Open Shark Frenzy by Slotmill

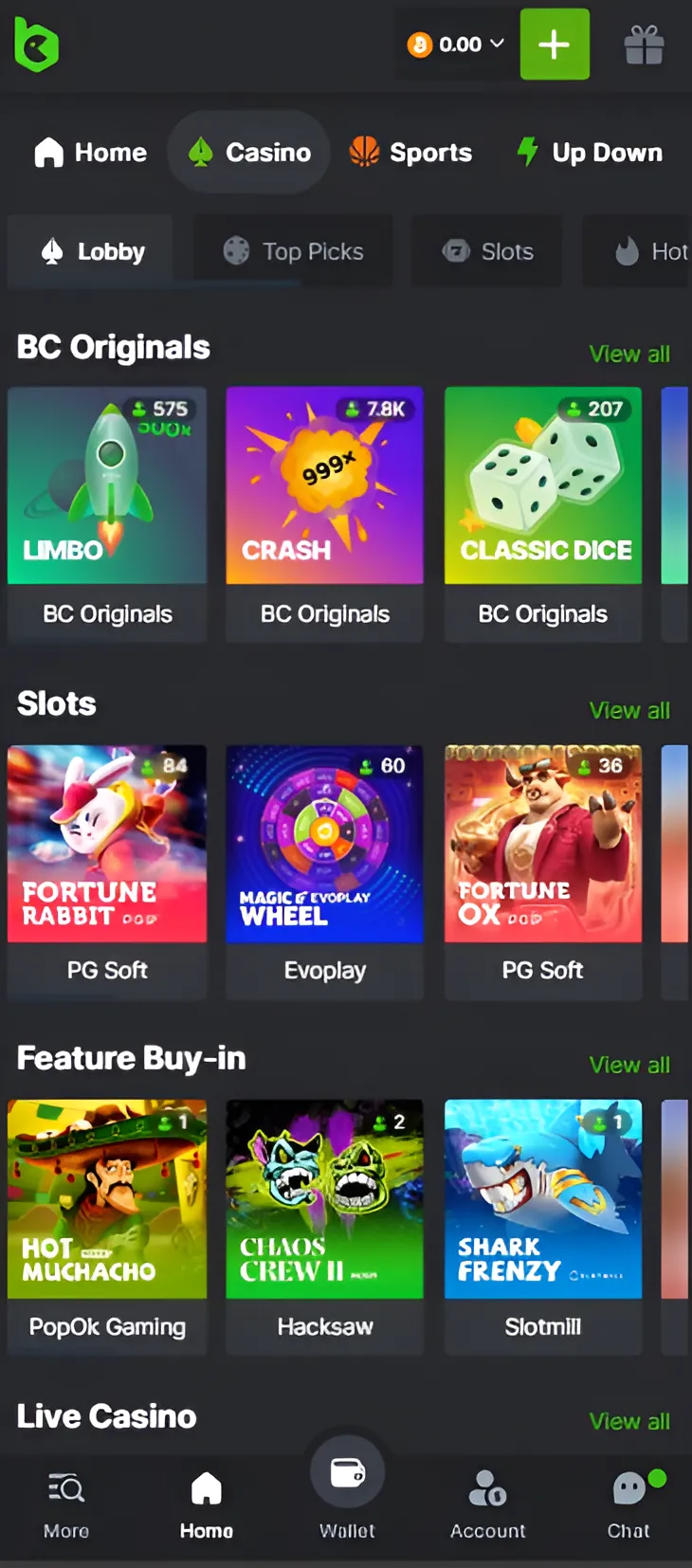coord(542,1199)
